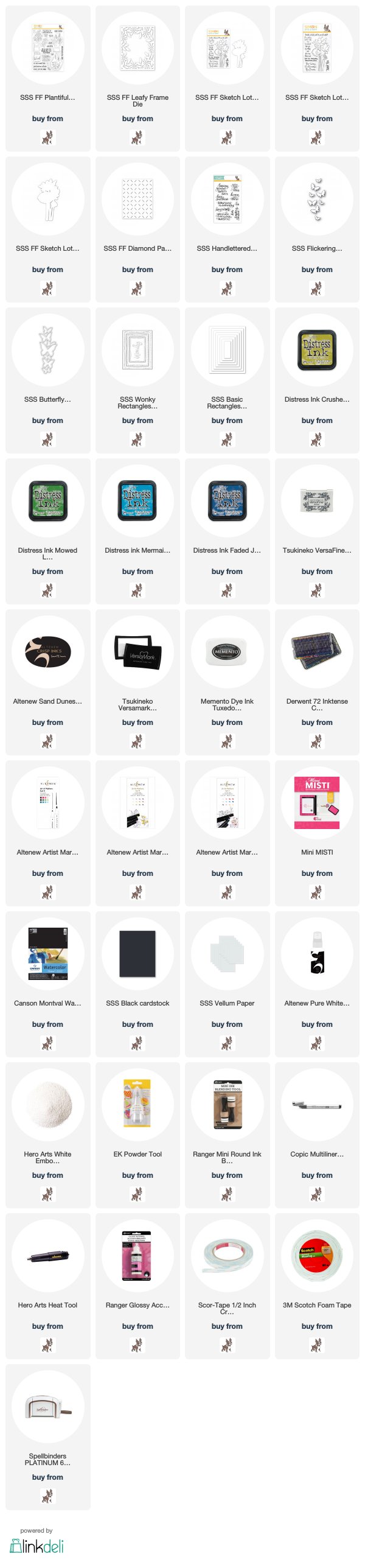Open Spellbinders PLATINUM 6 product card

[x=47, y=1407]
